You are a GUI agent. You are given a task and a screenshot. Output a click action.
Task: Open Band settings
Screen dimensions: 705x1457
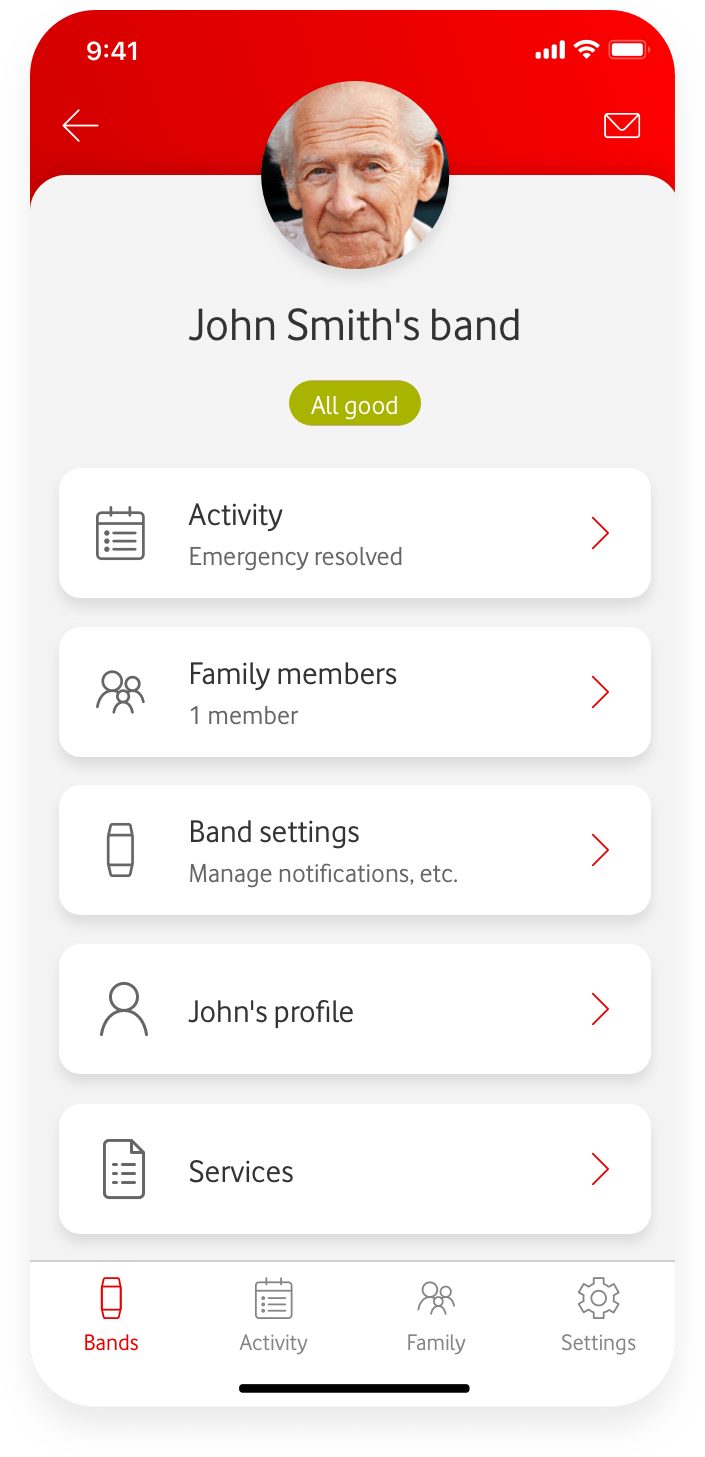(354, 850)
